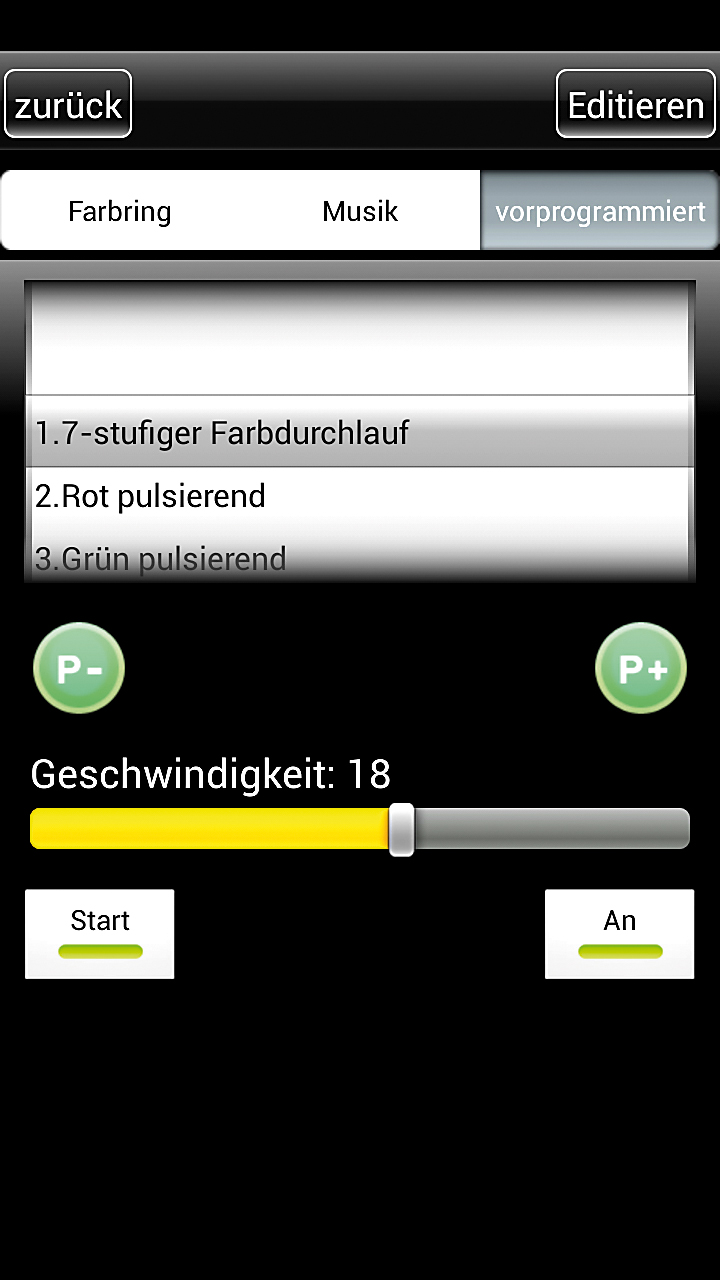Viewport: 720px width, 1280px height.
Task: Toggle the An power button
Action: 619,933
